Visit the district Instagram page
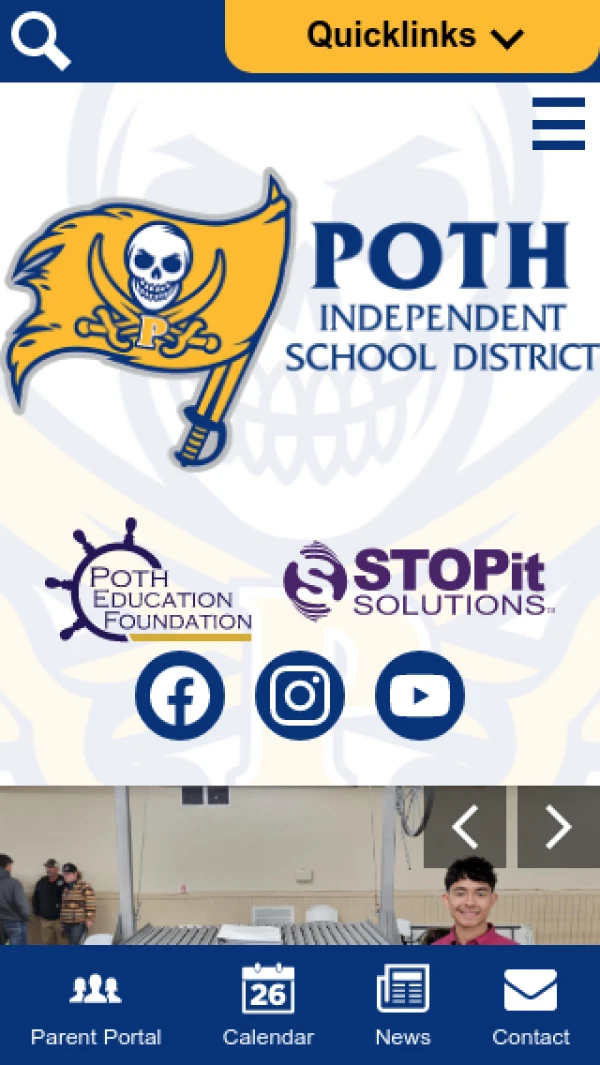The image size is (600, 1065). 300,695
